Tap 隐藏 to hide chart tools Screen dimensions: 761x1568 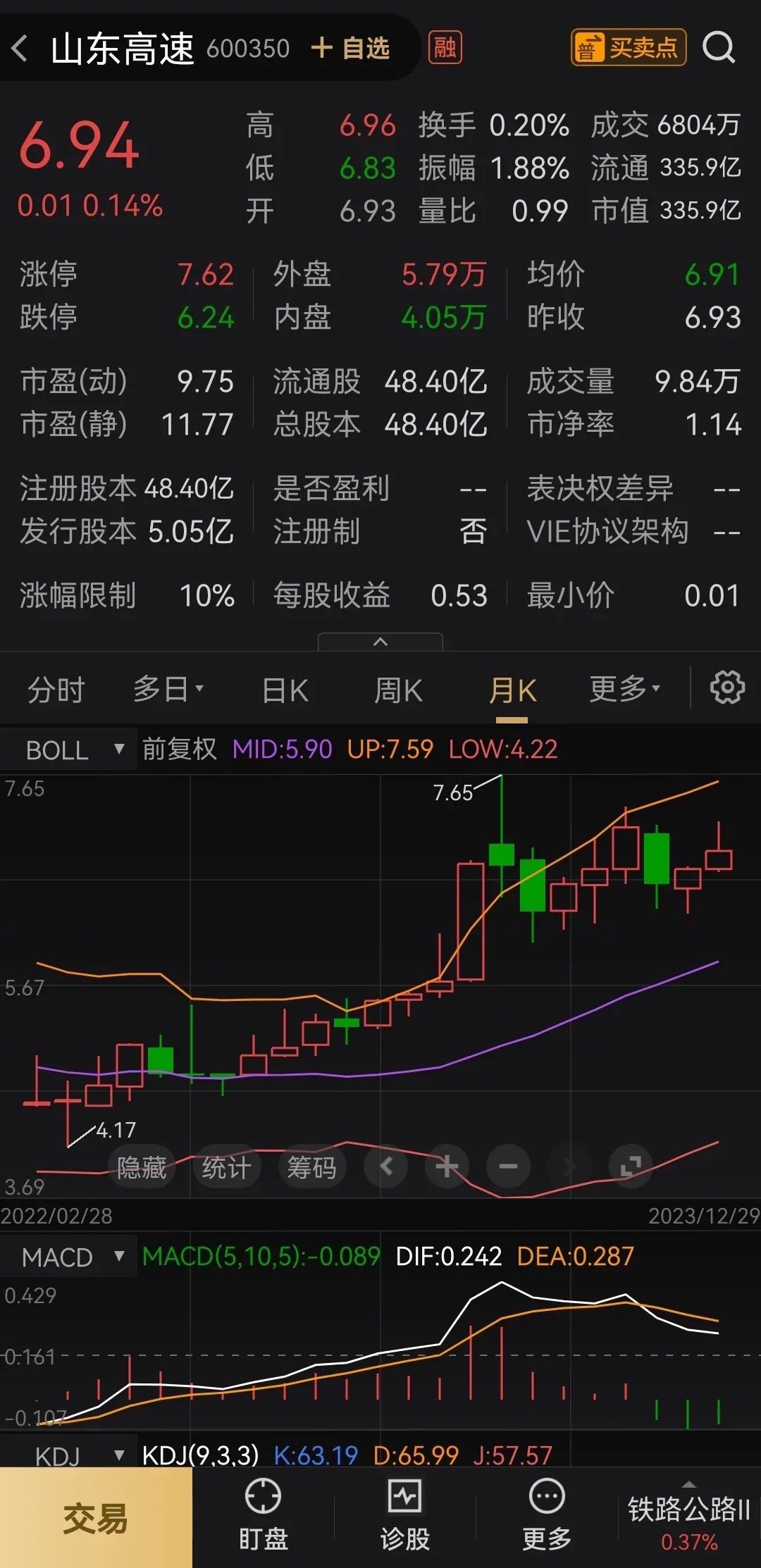(x=141, y=1167)
